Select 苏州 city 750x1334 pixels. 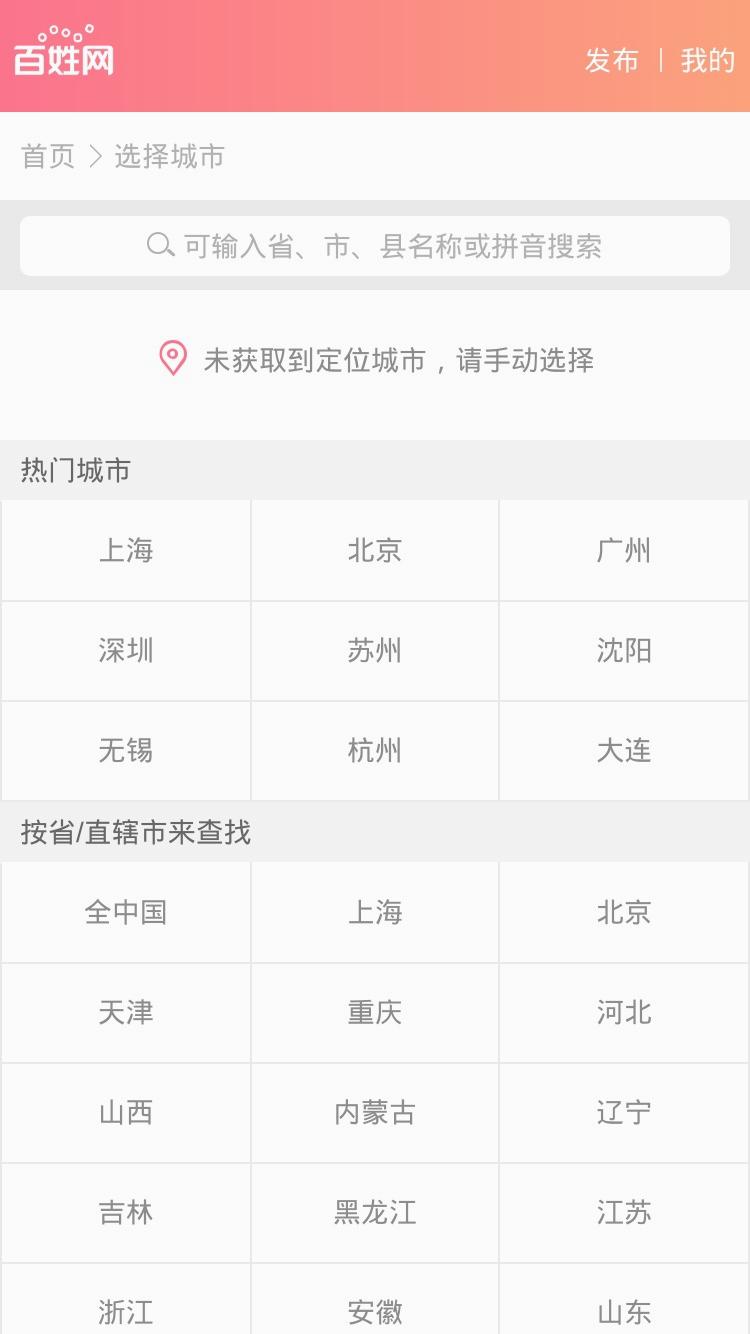(375, 651)
